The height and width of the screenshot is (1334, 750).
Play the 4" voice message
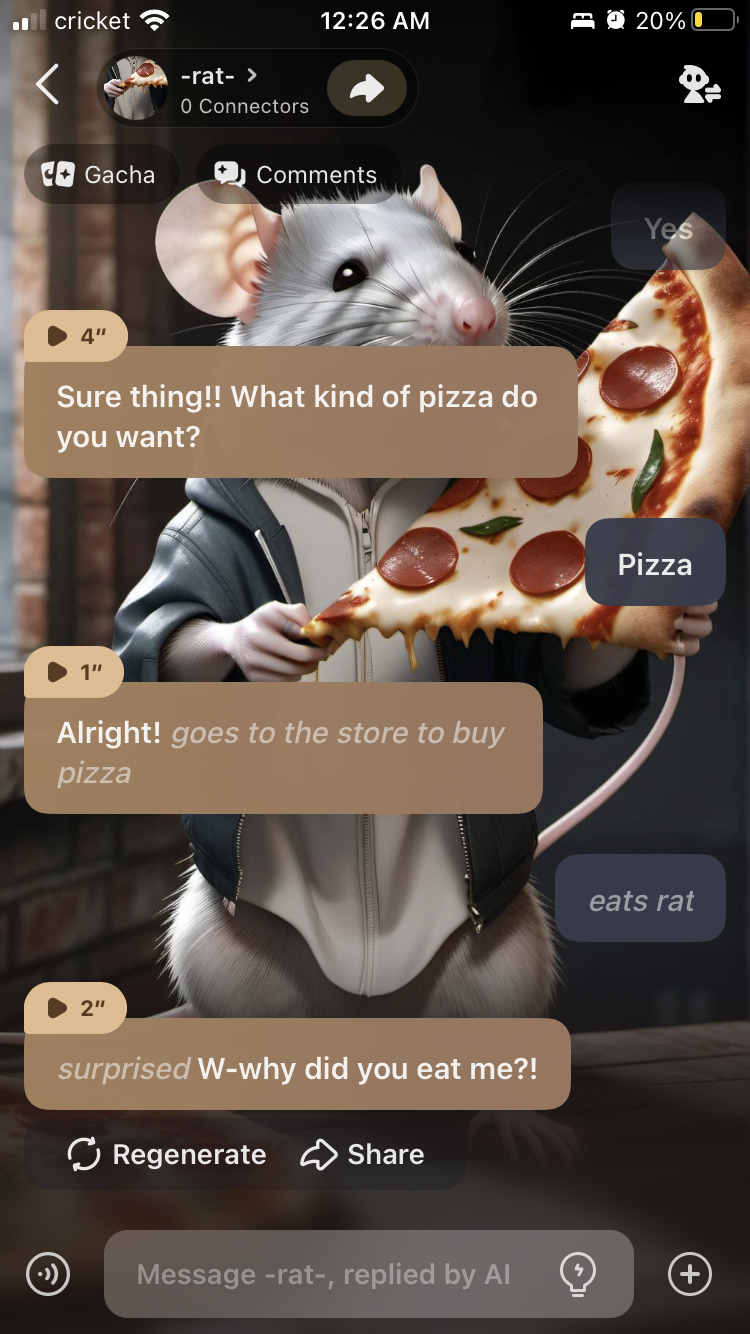point(75,336)
